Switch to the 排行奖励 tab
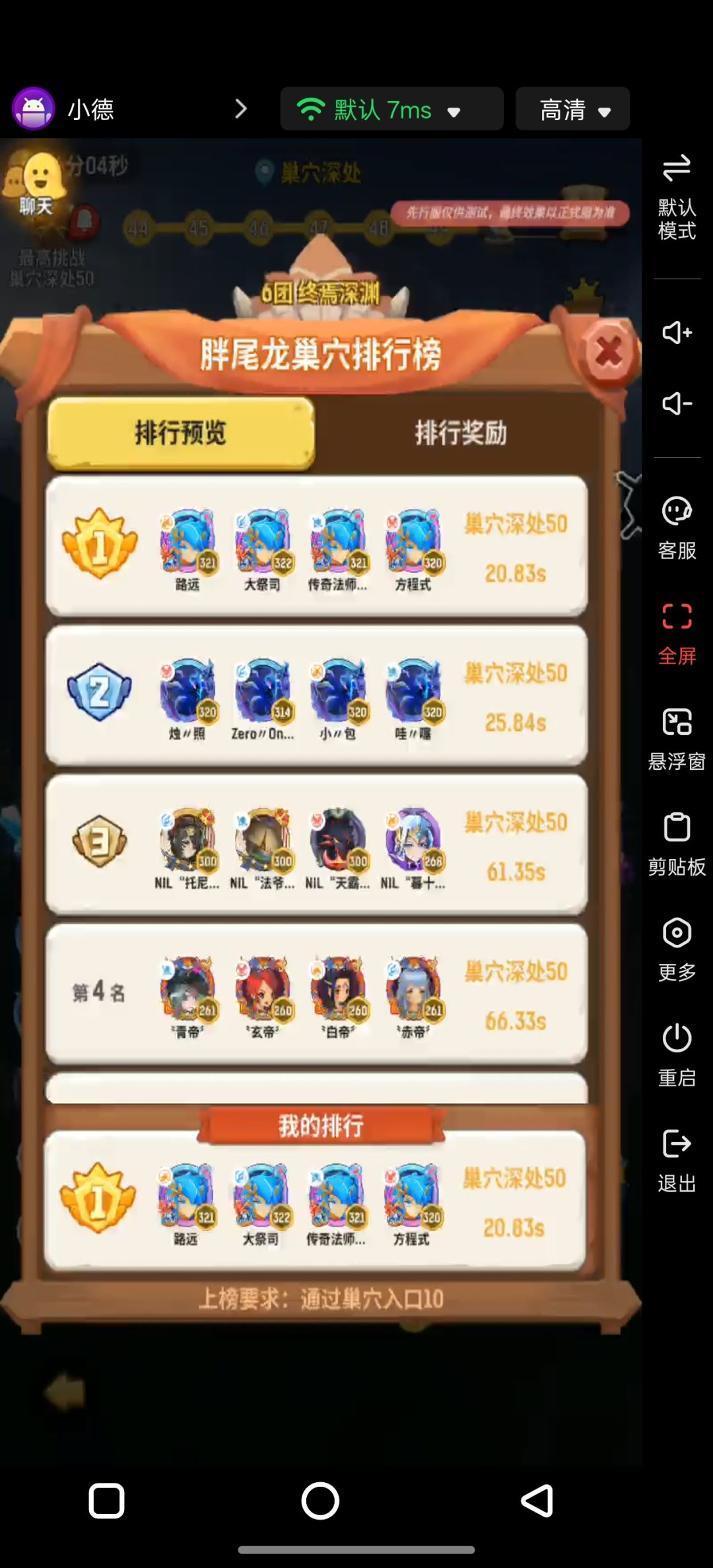 click(461, 434)
